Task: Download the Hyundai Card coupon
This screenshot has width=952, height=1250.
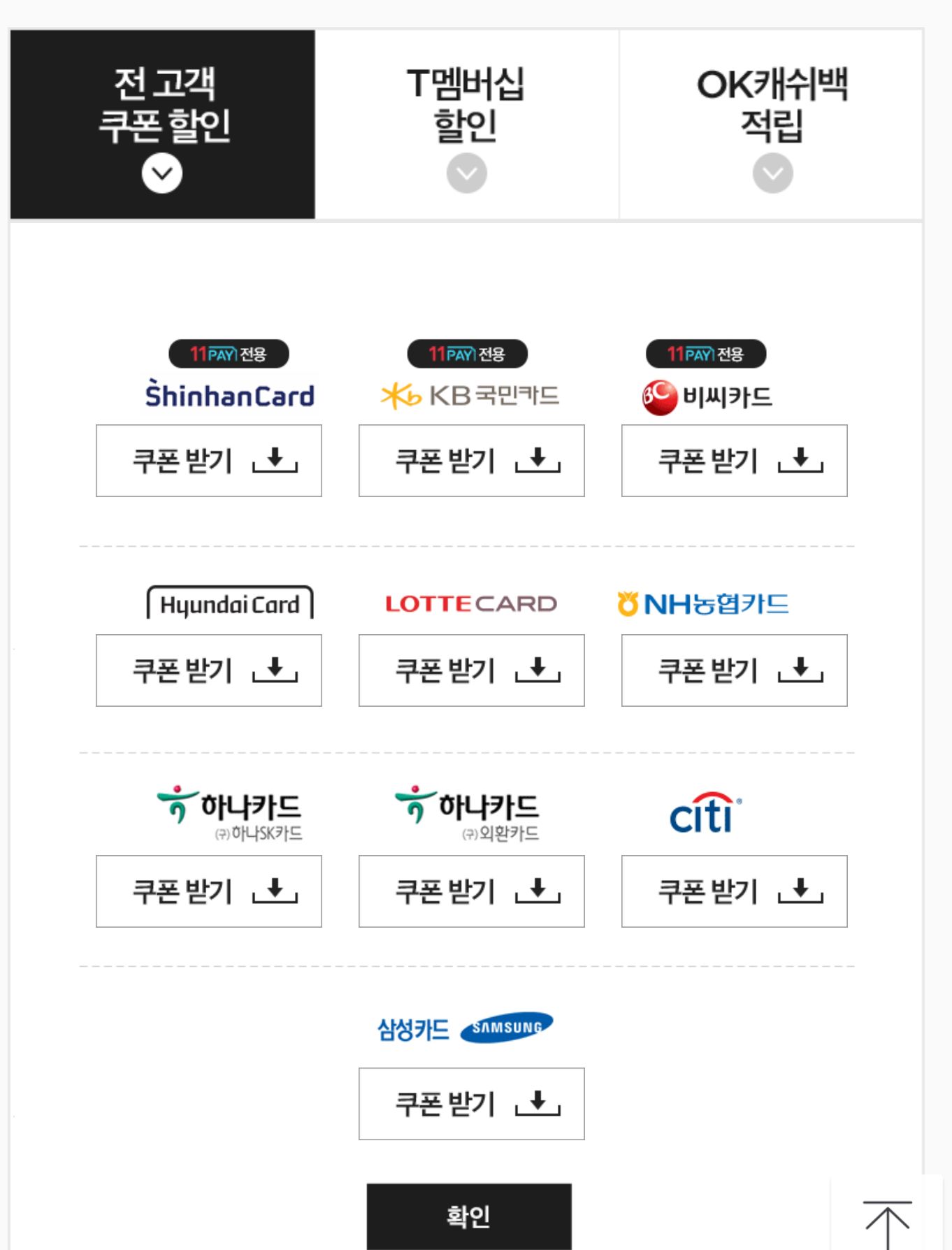Action: click(208, 670)
